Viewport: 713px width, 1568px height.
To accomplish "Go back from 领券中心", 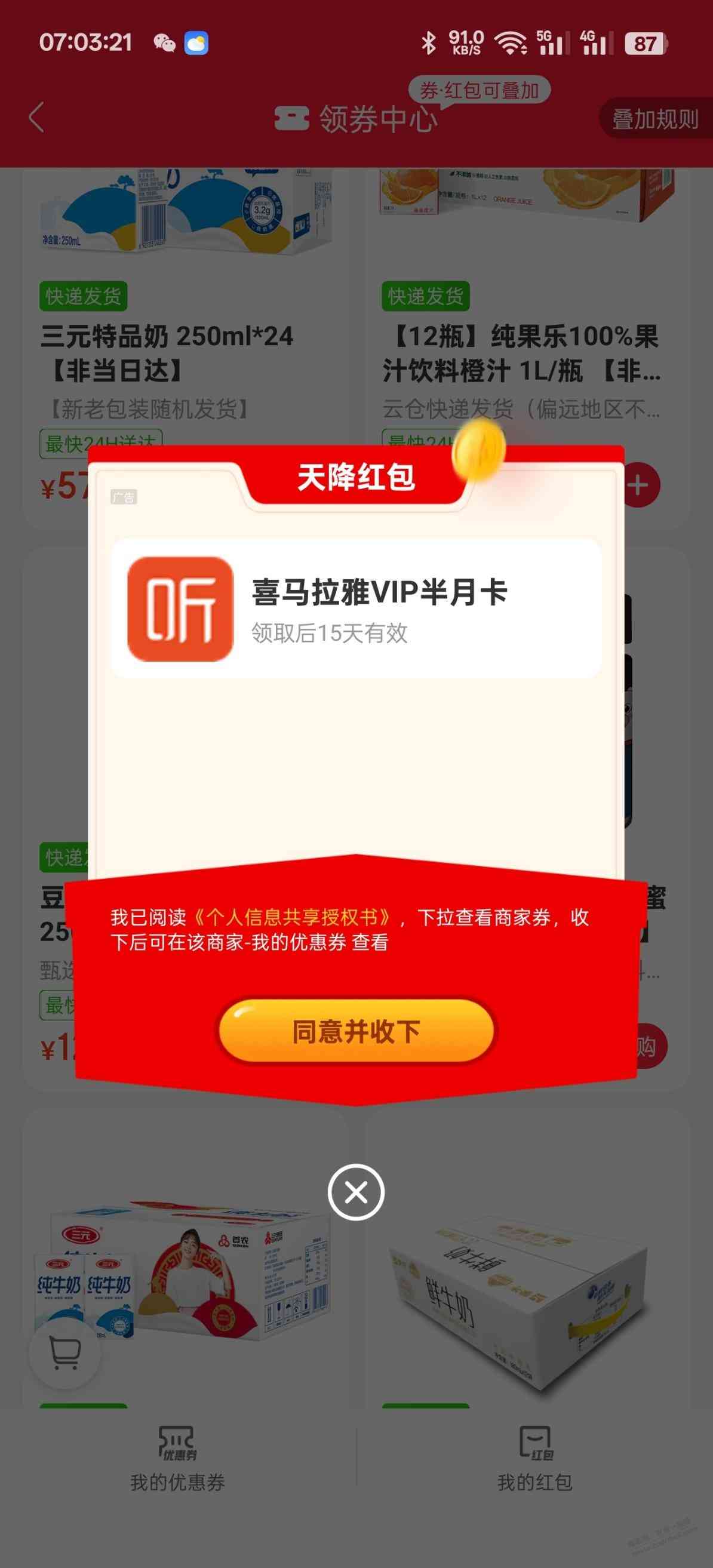I will [36, 117].
